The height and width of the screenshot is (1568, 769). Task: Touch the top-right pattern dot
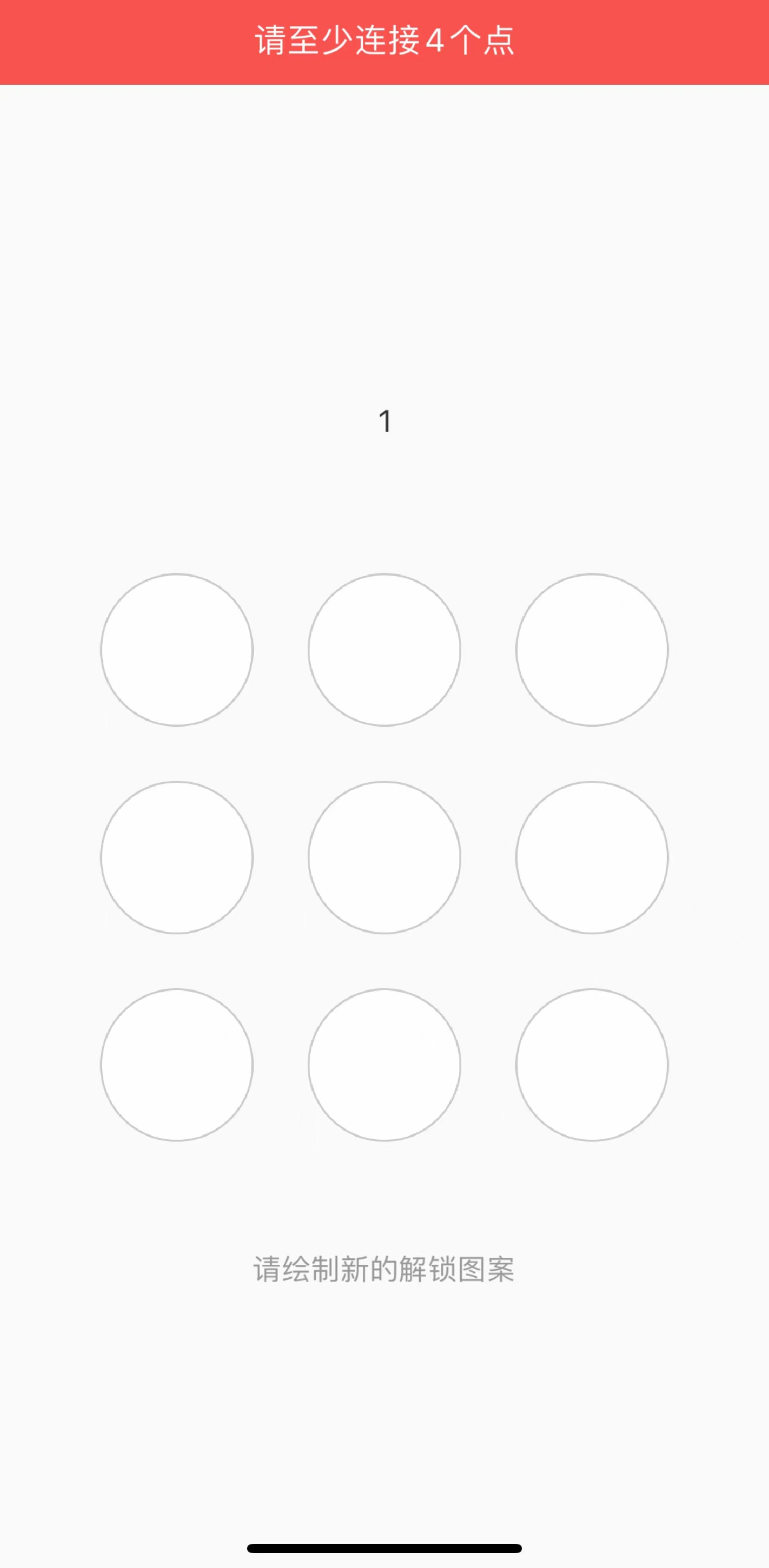(592, 650)
